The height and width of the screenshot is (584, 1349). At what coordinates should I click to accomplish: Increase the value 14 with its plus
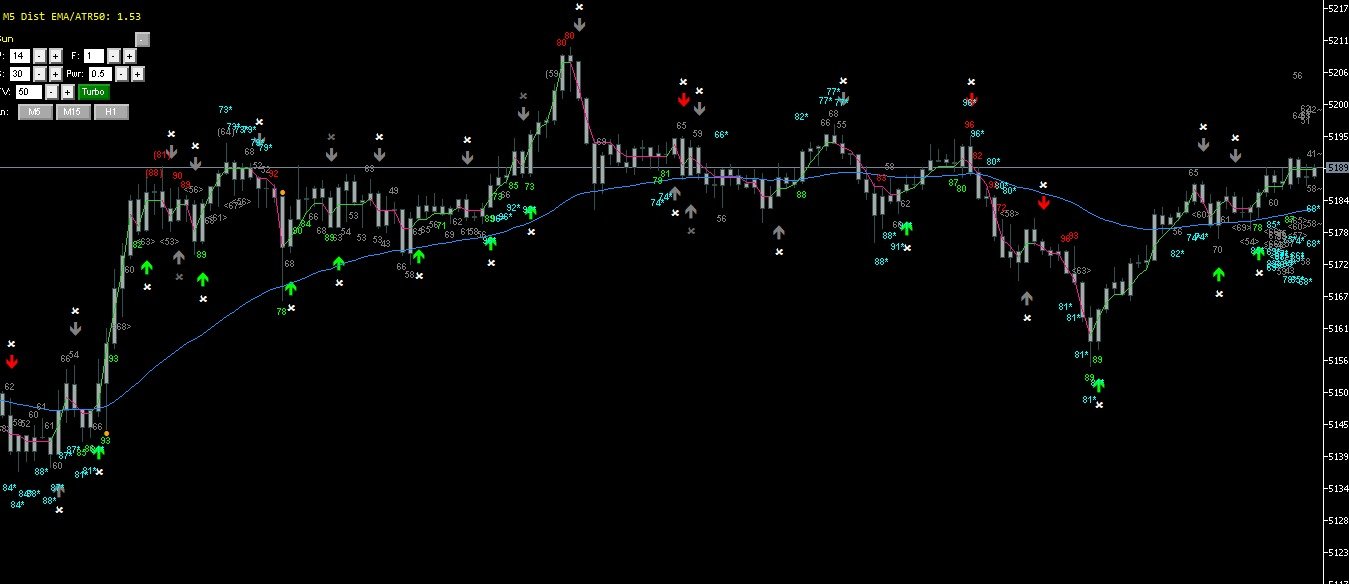pyautogui.click(x=55, y=56)
